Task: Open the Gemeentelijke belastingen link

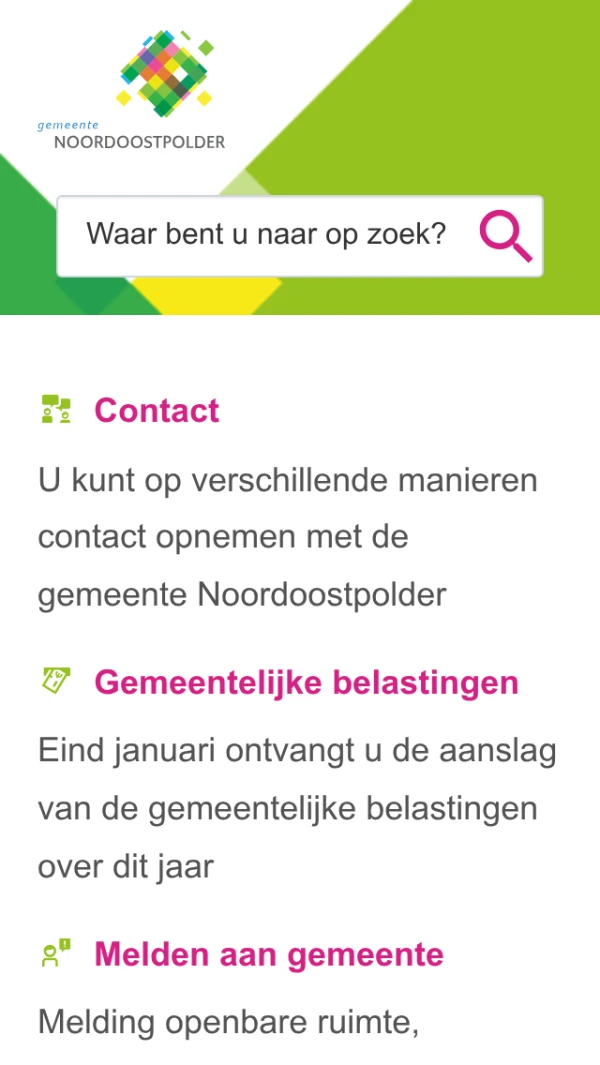Action: pos(306,683)
